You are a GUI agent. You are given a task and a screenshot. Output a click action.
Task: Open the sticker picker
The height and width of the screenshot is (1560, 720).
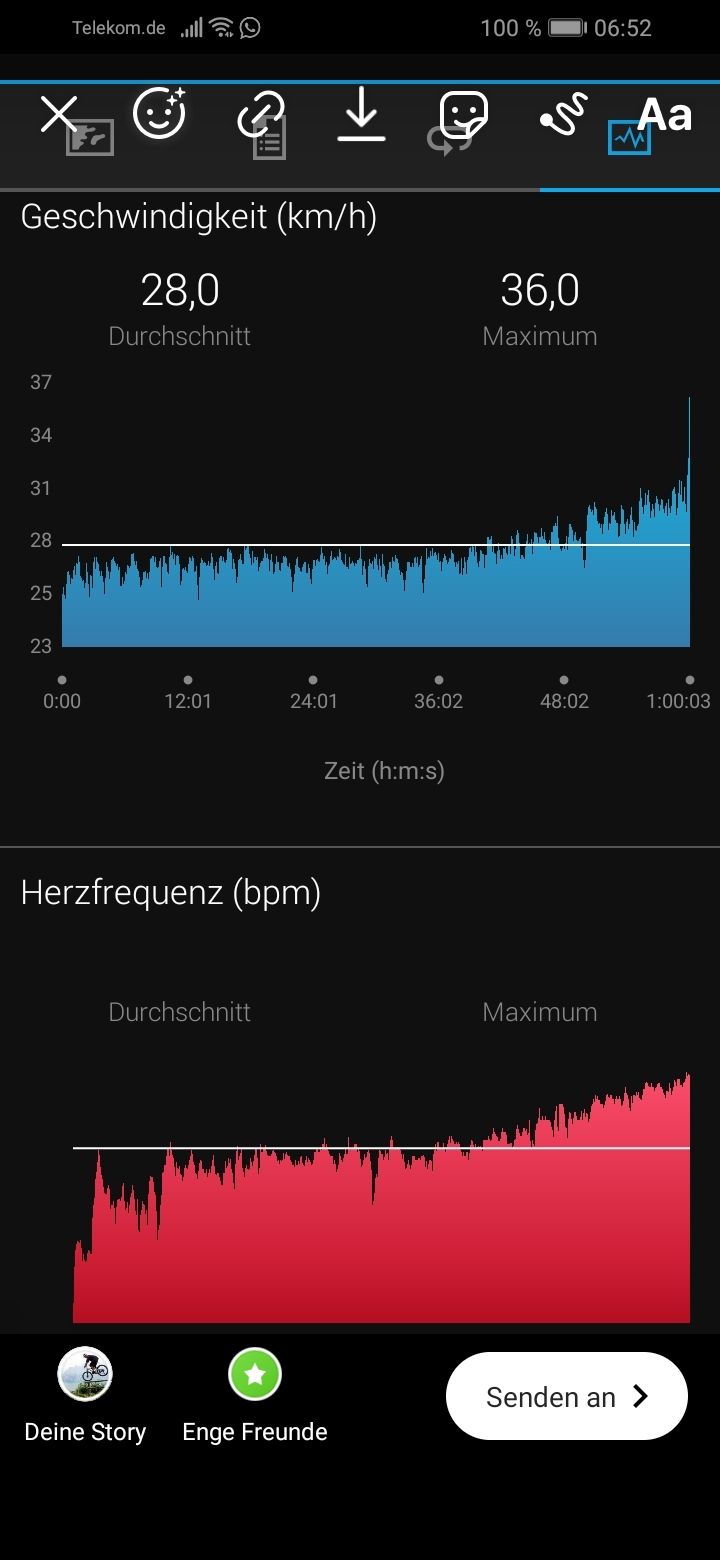[x=463, y=115]
